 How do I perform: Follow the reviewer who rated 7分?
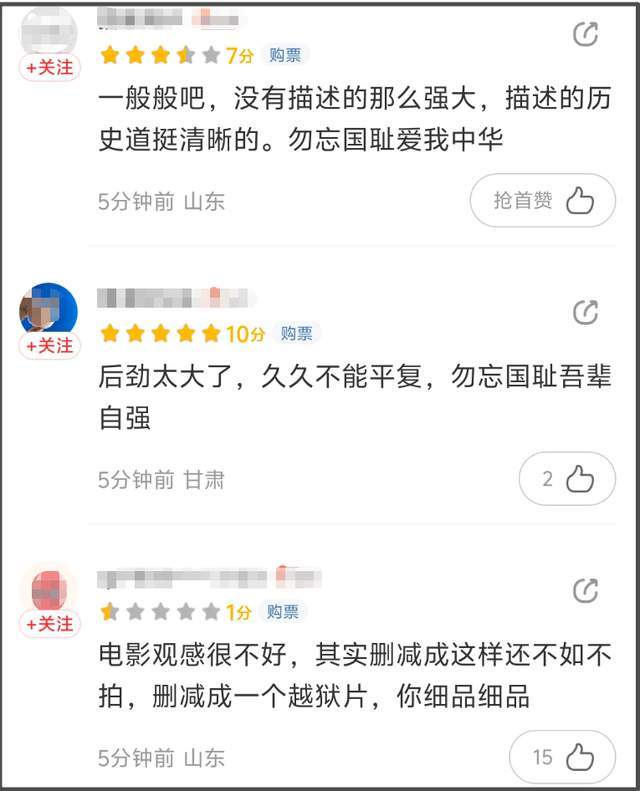tap(49, 68)
